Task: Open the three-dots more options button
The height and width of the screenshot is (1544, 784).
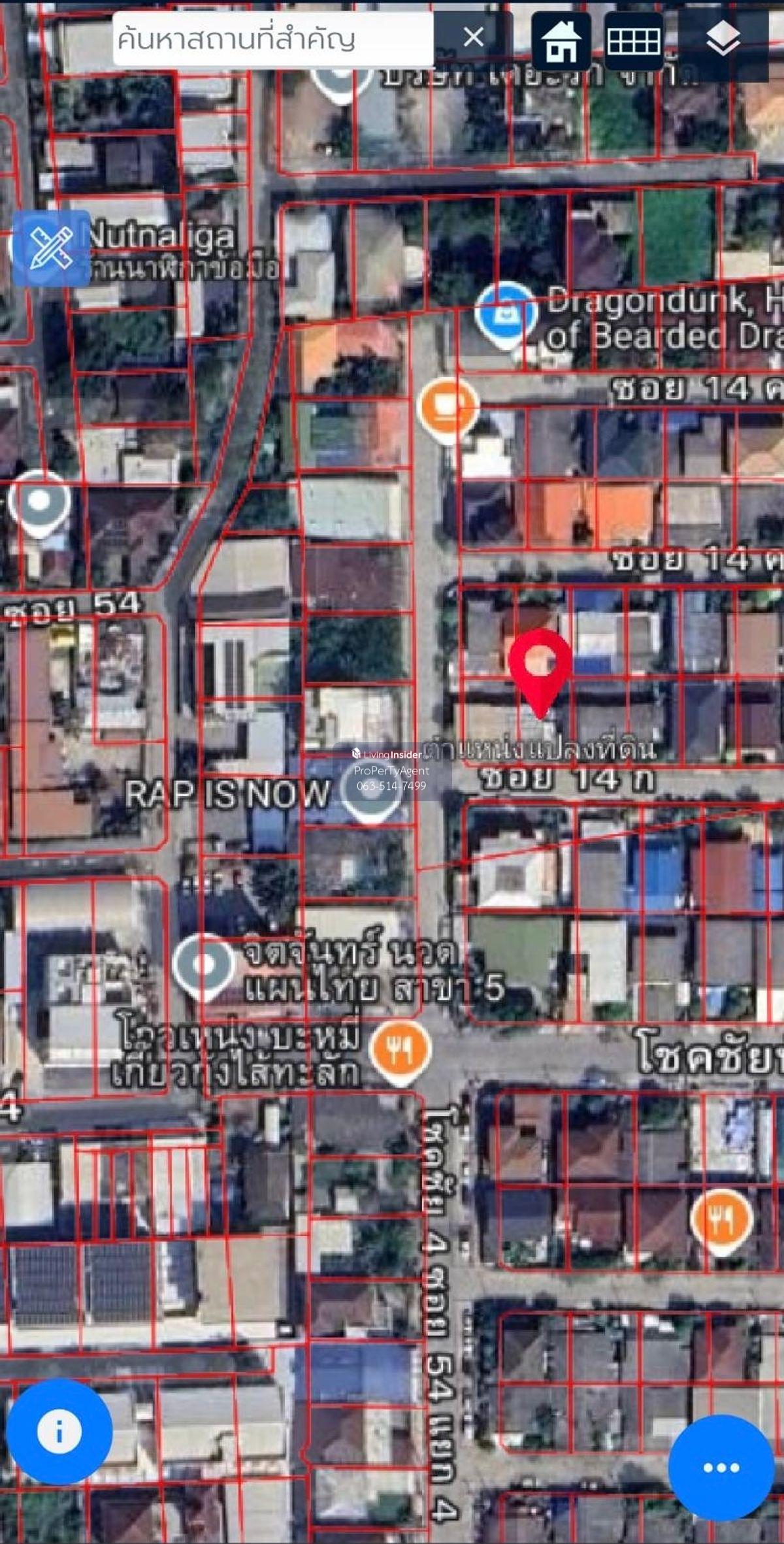Action: pos(721,1468)
